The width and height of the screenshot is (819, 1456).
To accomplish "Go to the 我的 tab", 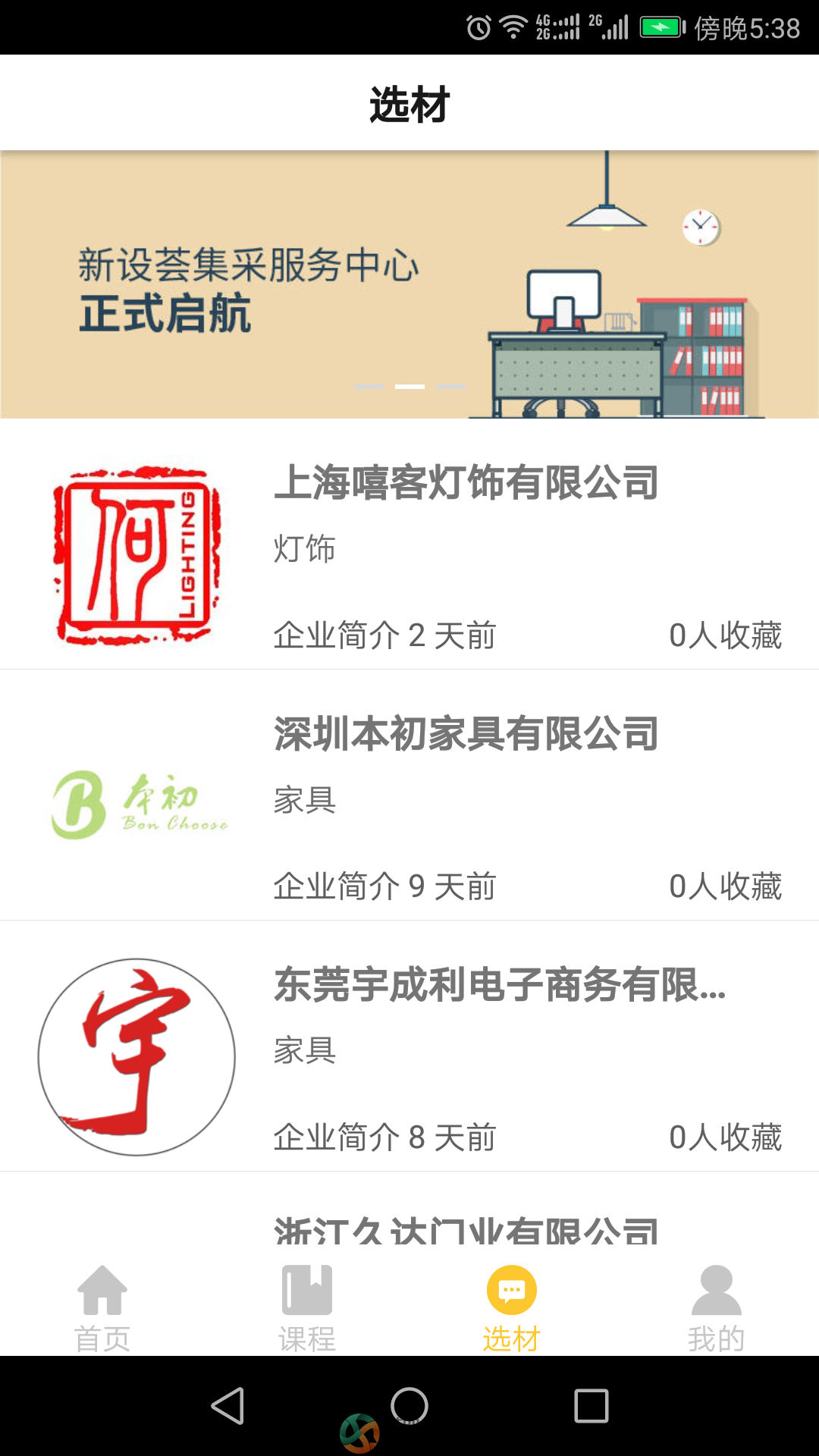I will point(717,1308).
